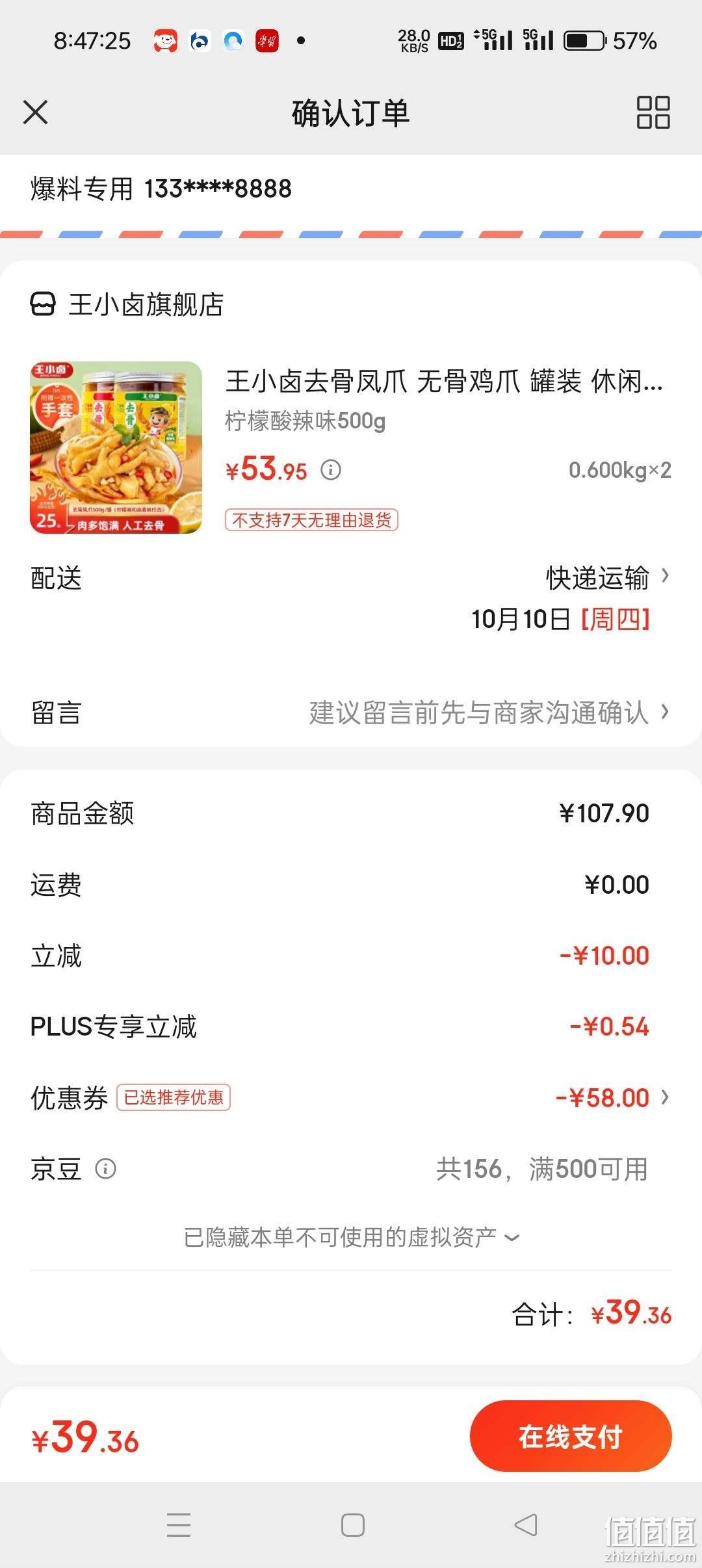Go back using the system back button
The image size is (702, 1568).
tap(525, 1524)
